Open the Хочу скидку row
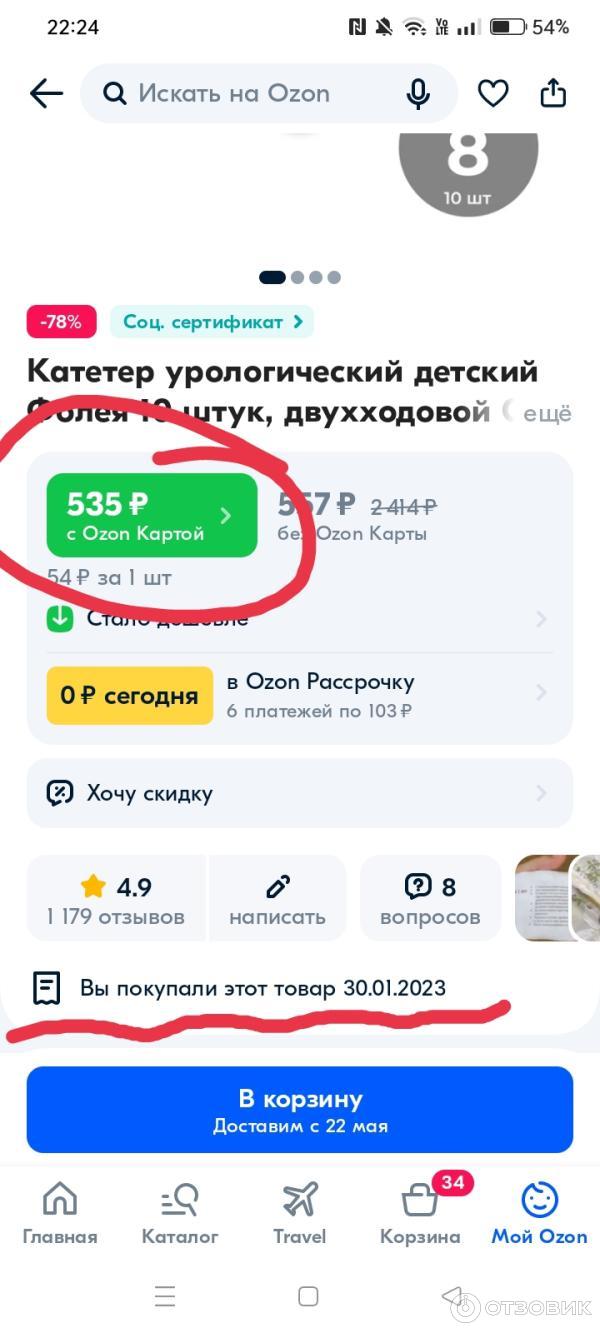Image resolution: width=600 pixels, height=1333 pixels. pyautogui.click(x=300, y=793)
